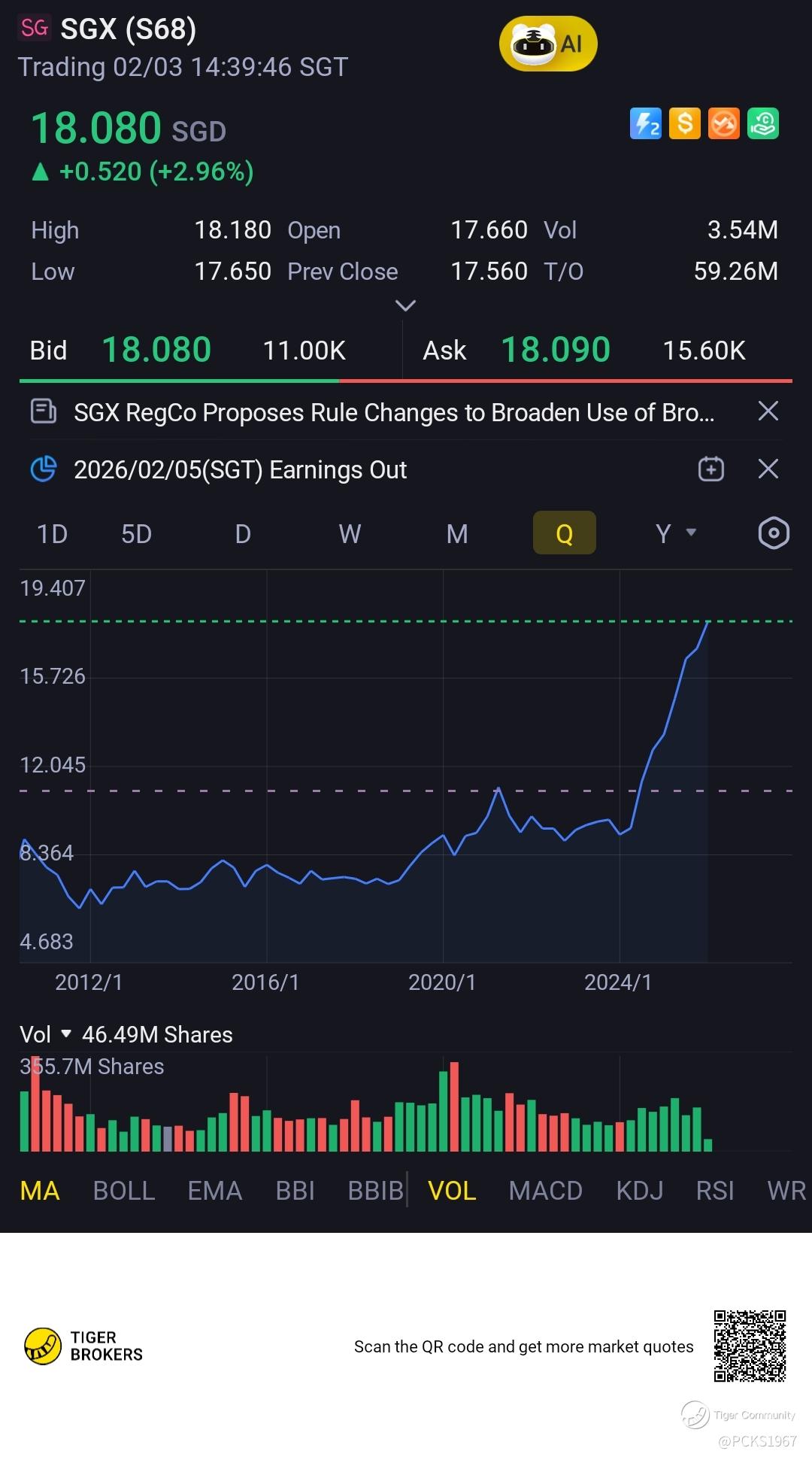Image resolution: width=812 pixels, height=1460 pixels.
Task: Add earnings date to calendar
Action: 710,469
